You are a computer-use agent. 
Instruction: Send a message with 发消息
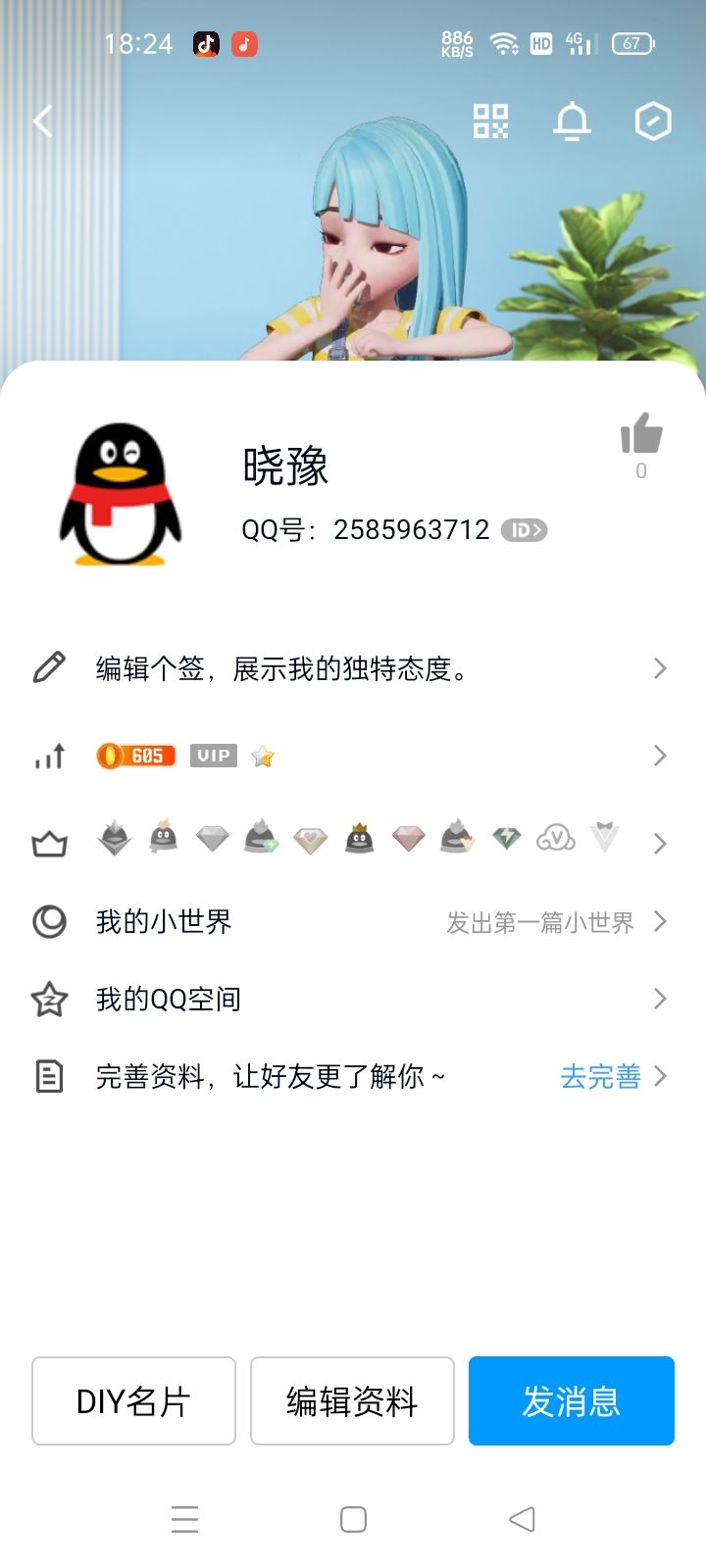[571, 1400]
